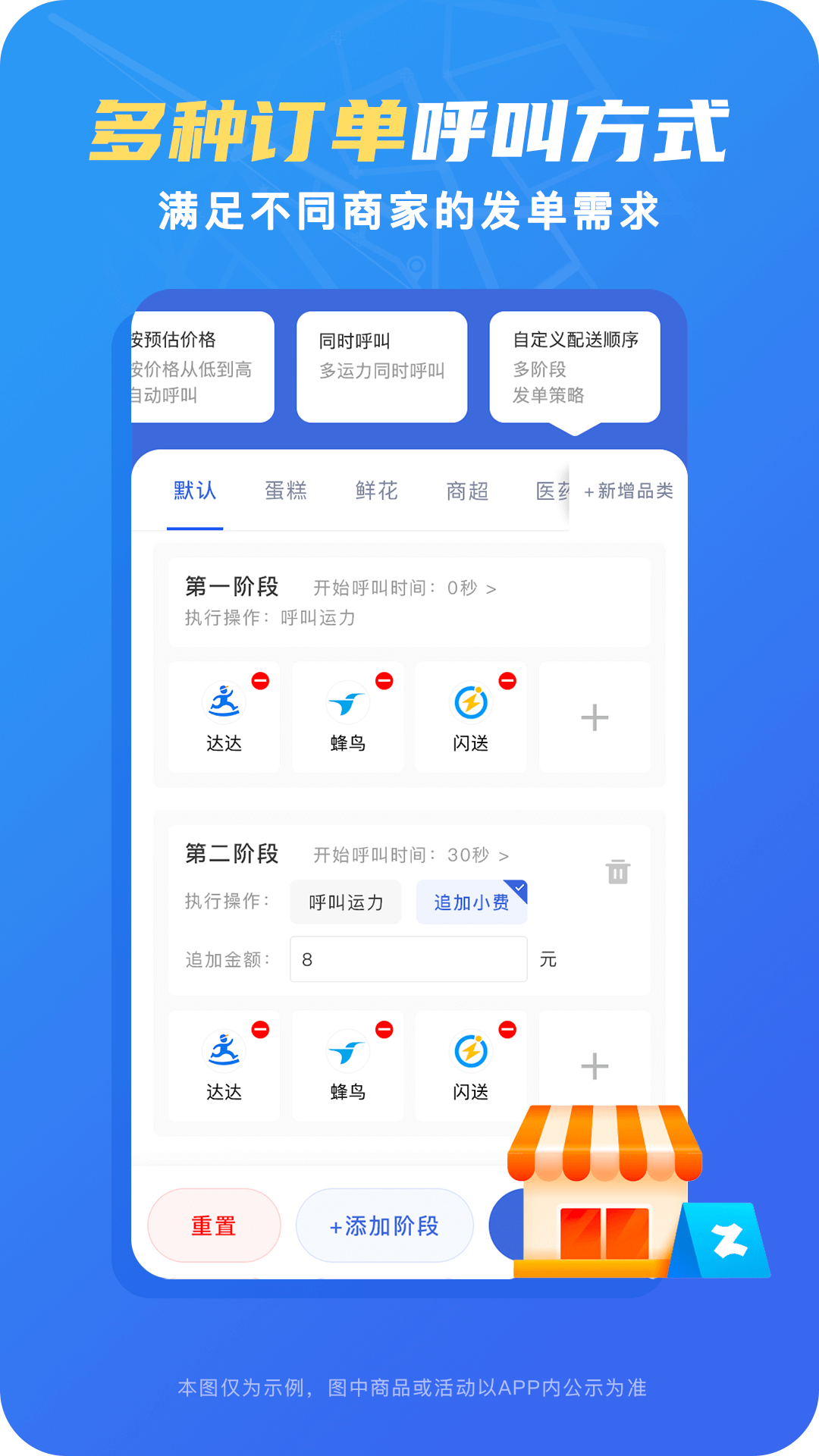819x1456 pixels.
Task: Click the trash icon to delete stage two
Action: (619, 872)
